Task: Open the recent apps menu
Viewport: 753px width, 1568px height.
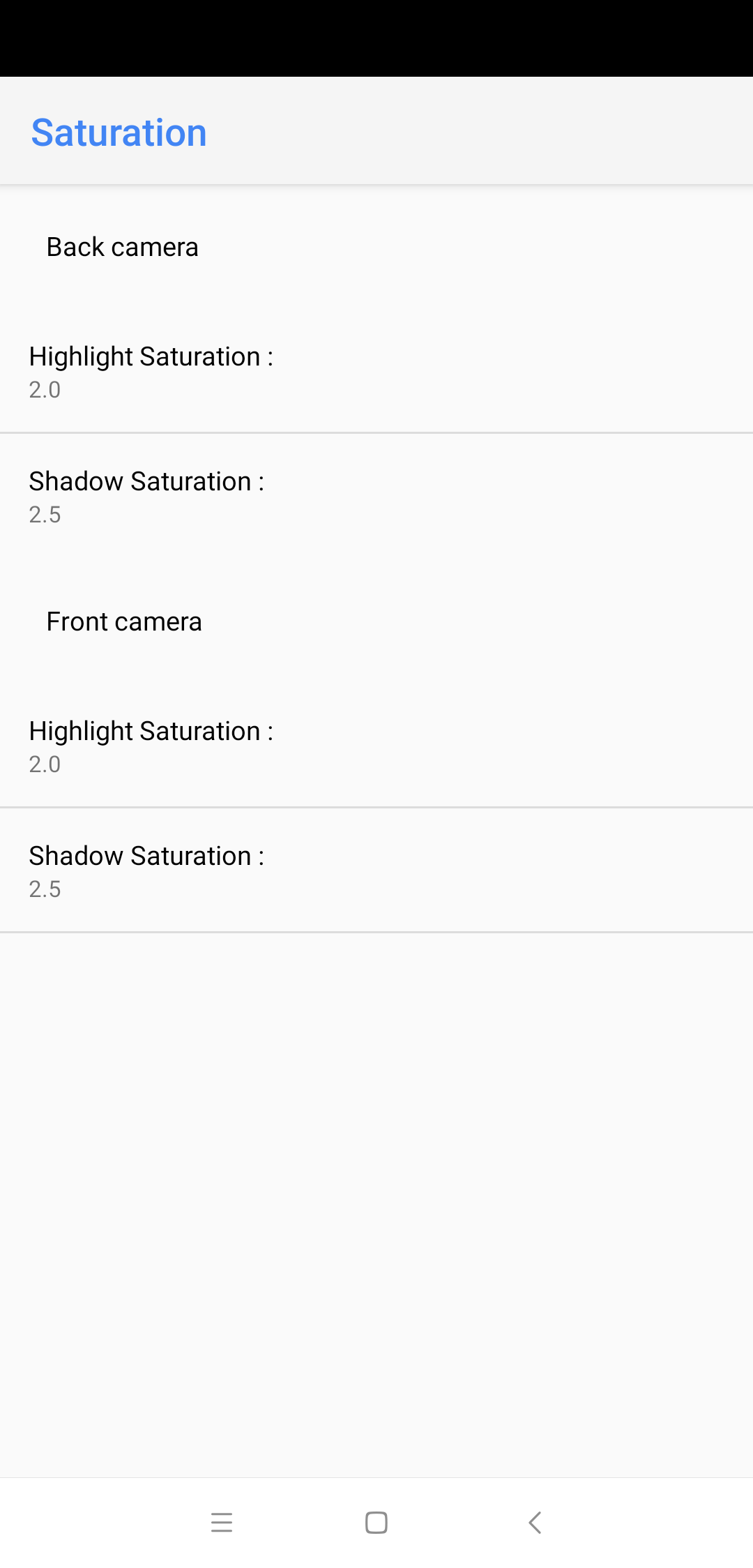Action: click(222, 1523)
